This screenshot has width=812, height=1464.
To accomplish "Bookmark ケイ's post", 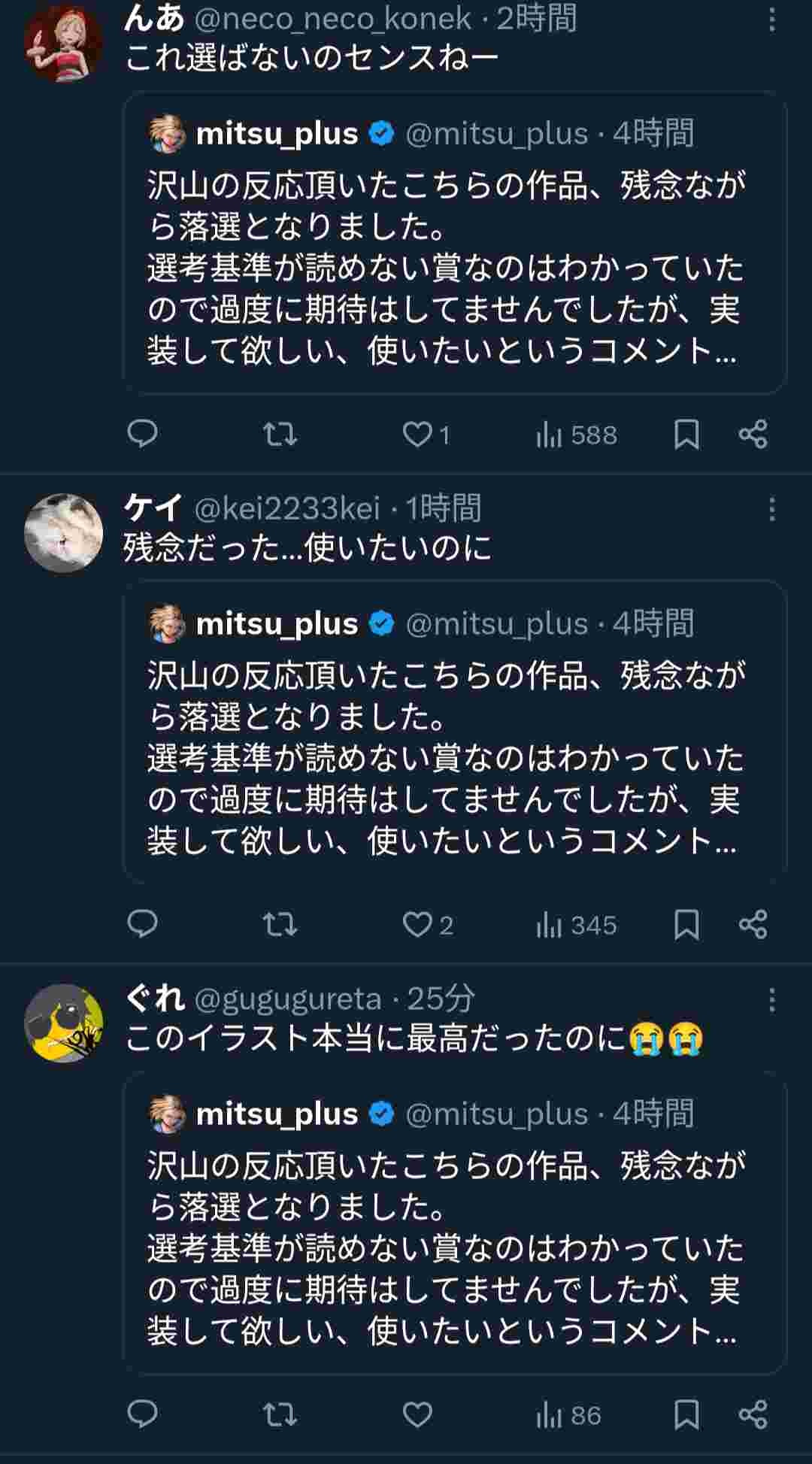I will (686, 924).
